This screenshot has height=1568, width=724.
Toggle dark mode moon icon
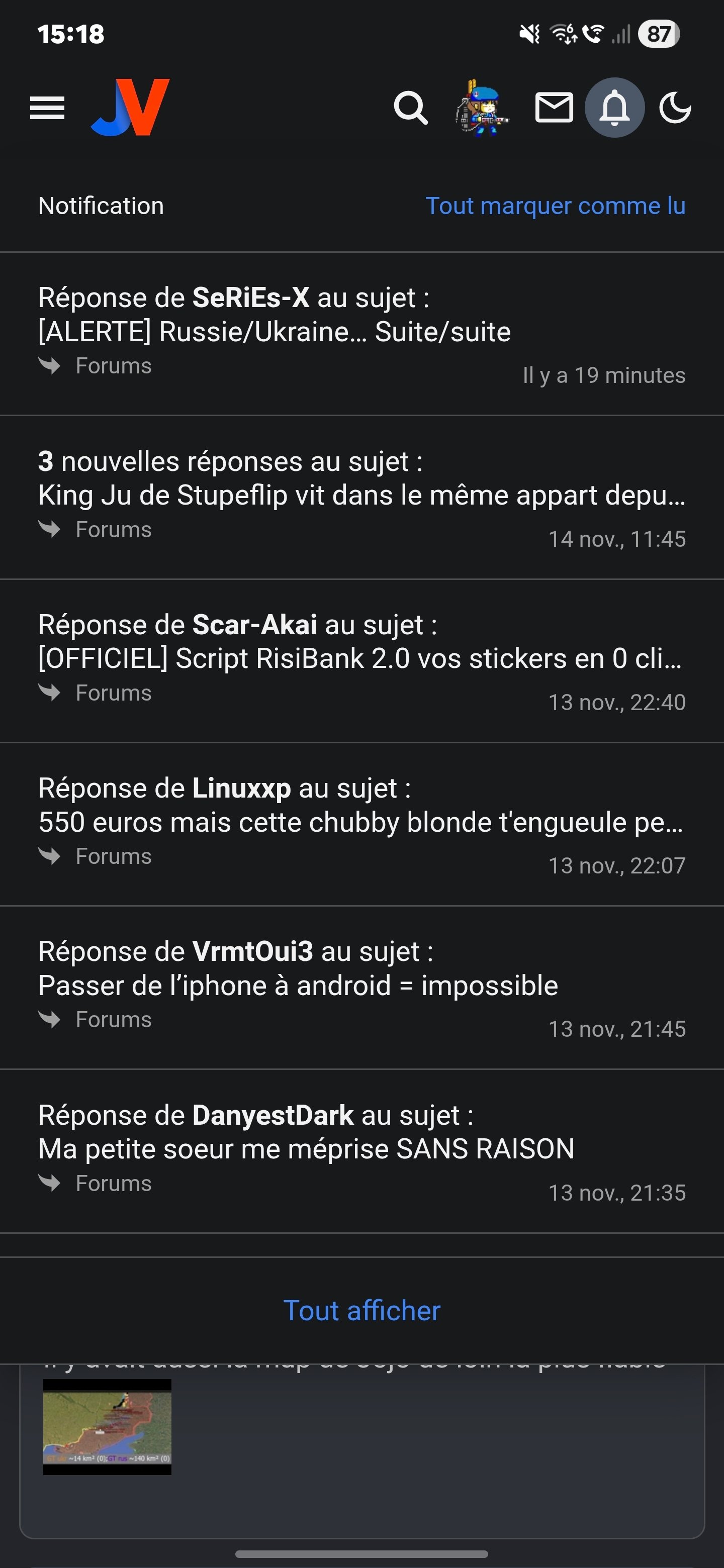click(x=675, y=109)
